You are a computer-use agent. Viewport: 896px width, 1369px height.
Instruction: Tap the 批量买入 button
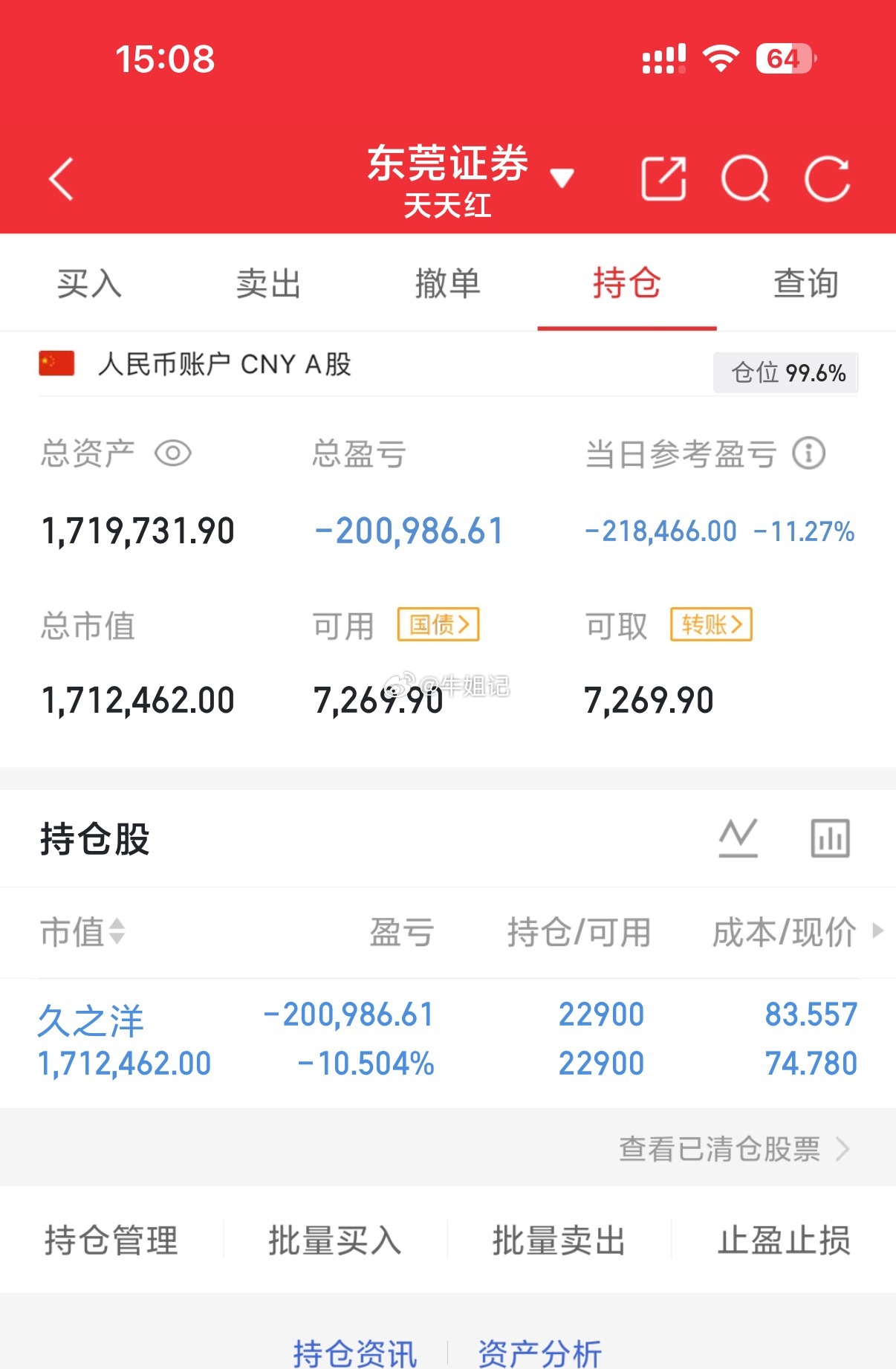click(335, 1240)
